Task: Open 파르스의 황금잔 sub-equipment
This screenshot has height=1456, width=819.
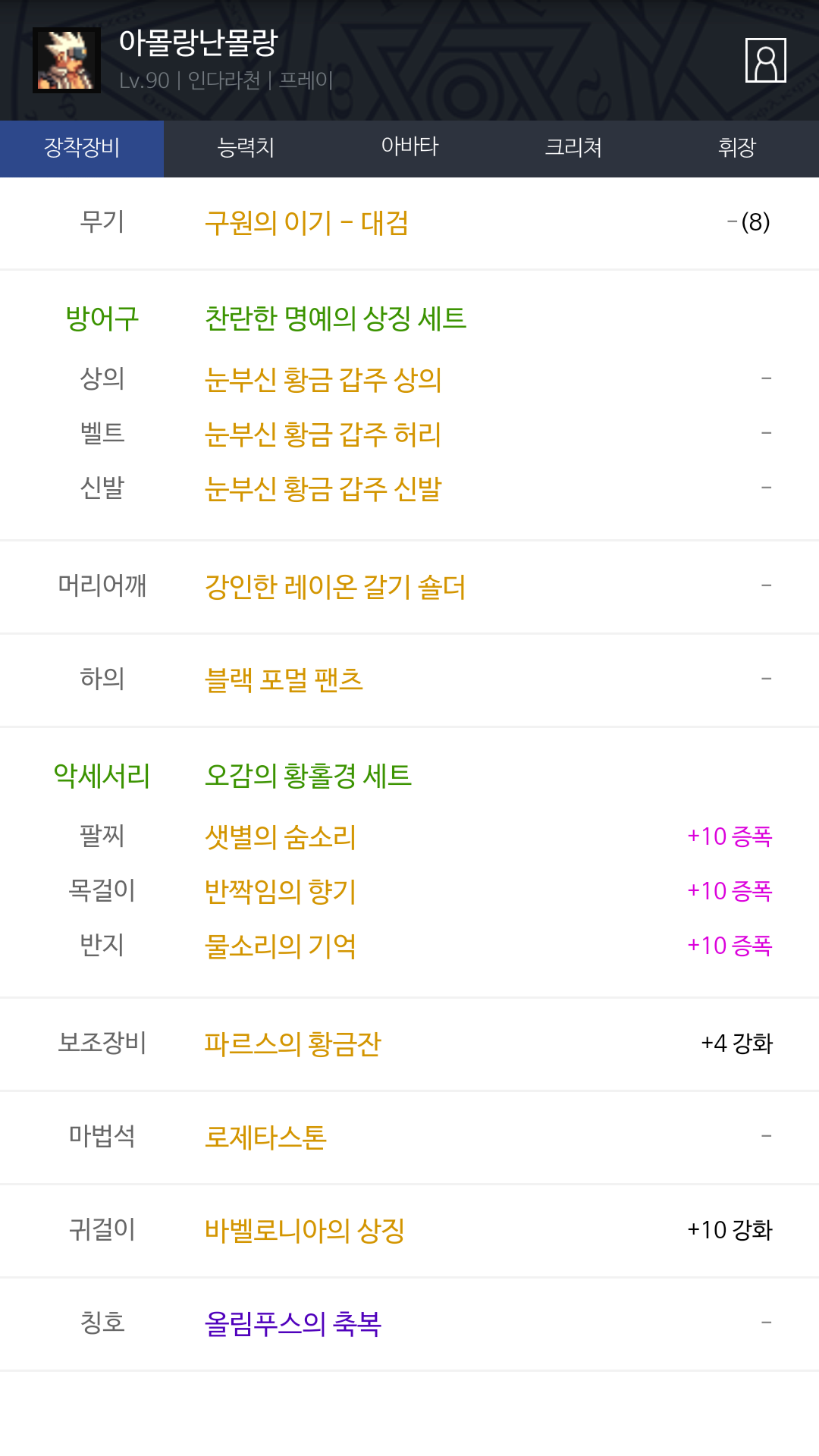Action: pos(293,1043)
